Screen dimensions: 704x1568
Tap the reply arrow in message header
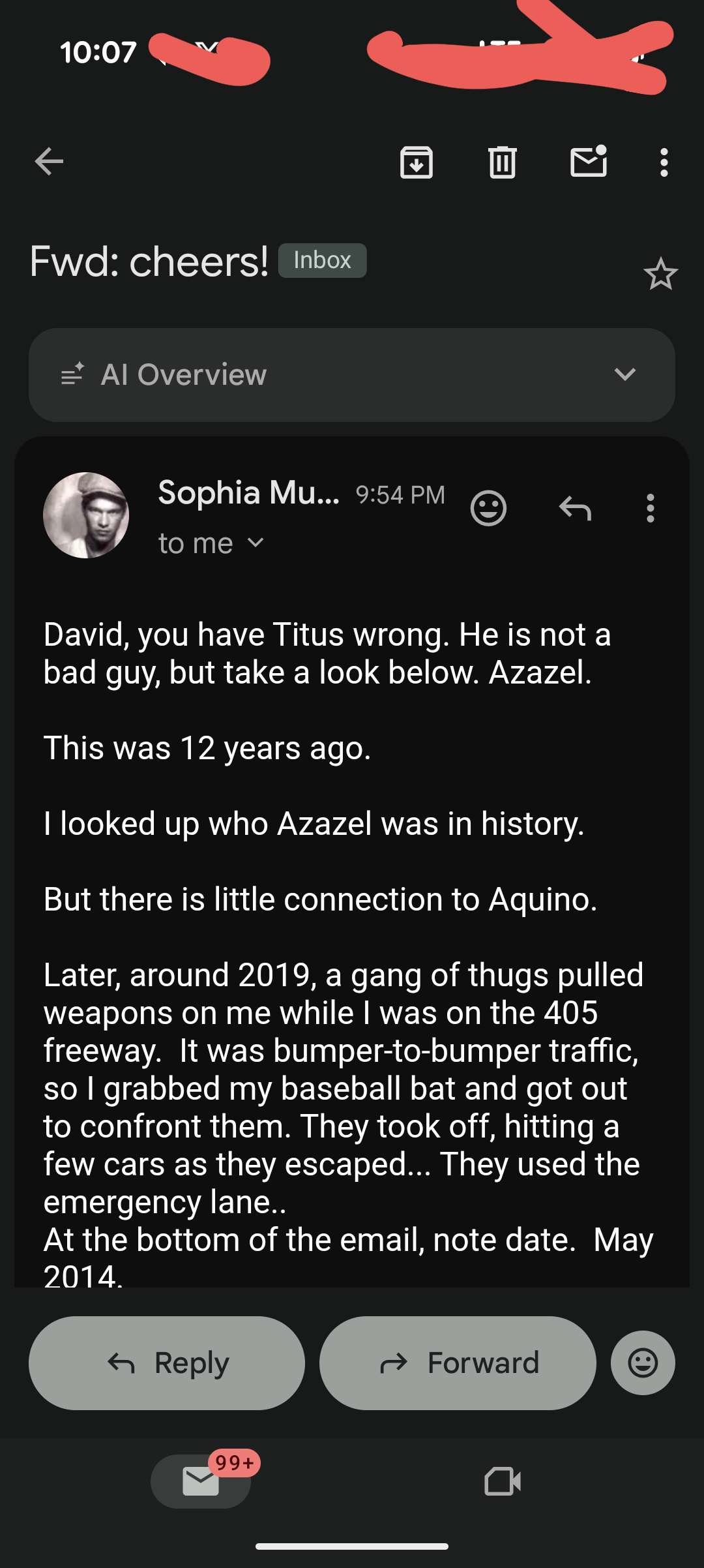[575, 508]
